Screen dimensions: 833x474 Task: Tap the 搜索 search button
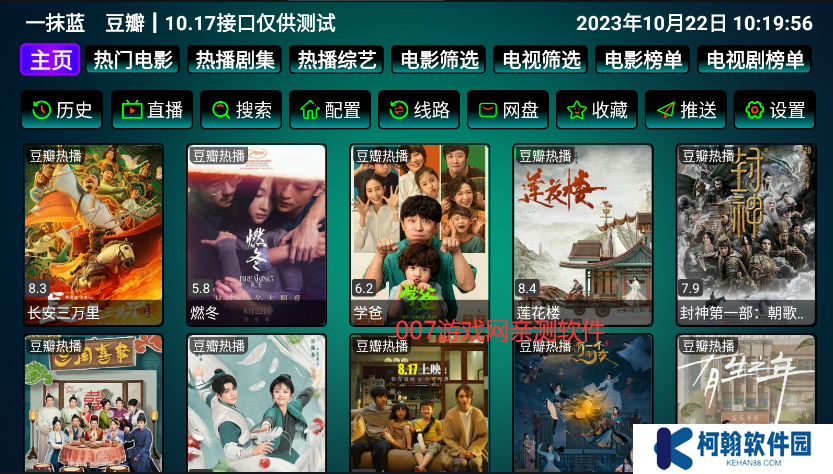click(x=241, y=110)
